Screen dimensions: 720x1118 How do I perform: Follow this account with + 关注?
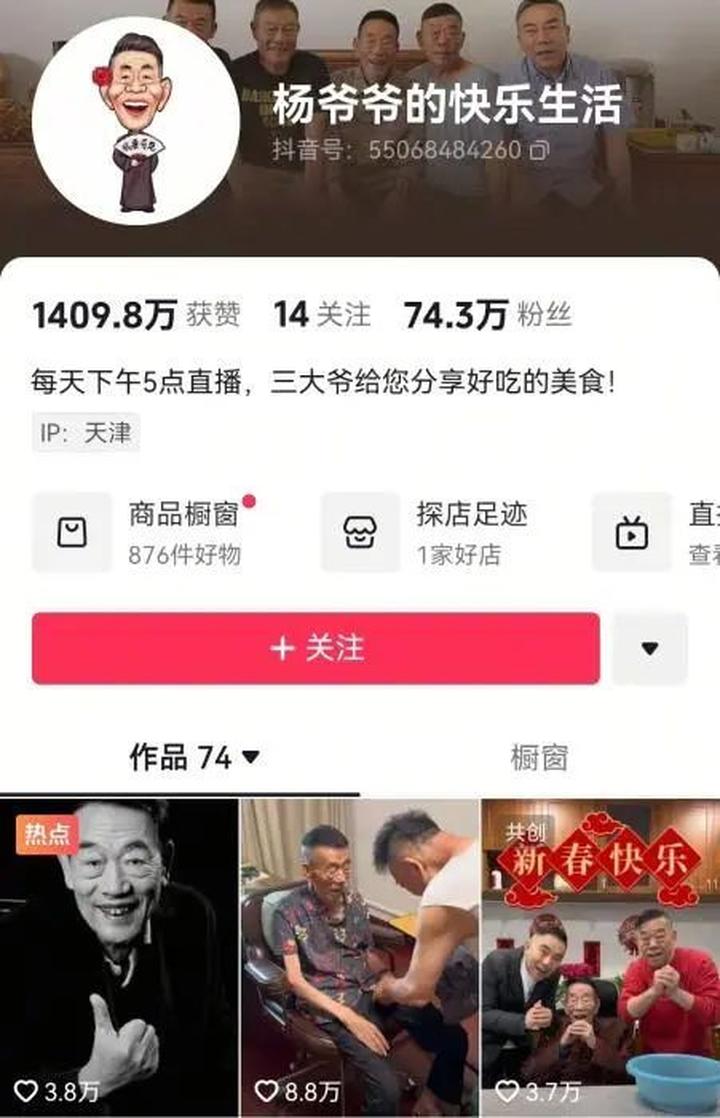(316, 648)
